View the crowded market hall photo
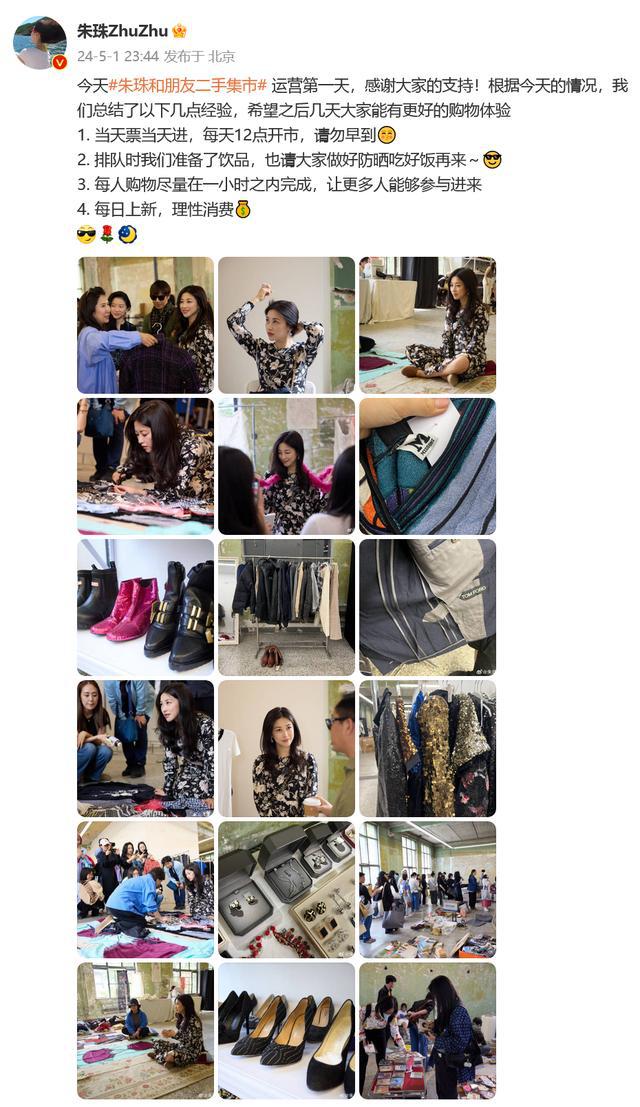 pyautogui.click(x=427, y=889)
